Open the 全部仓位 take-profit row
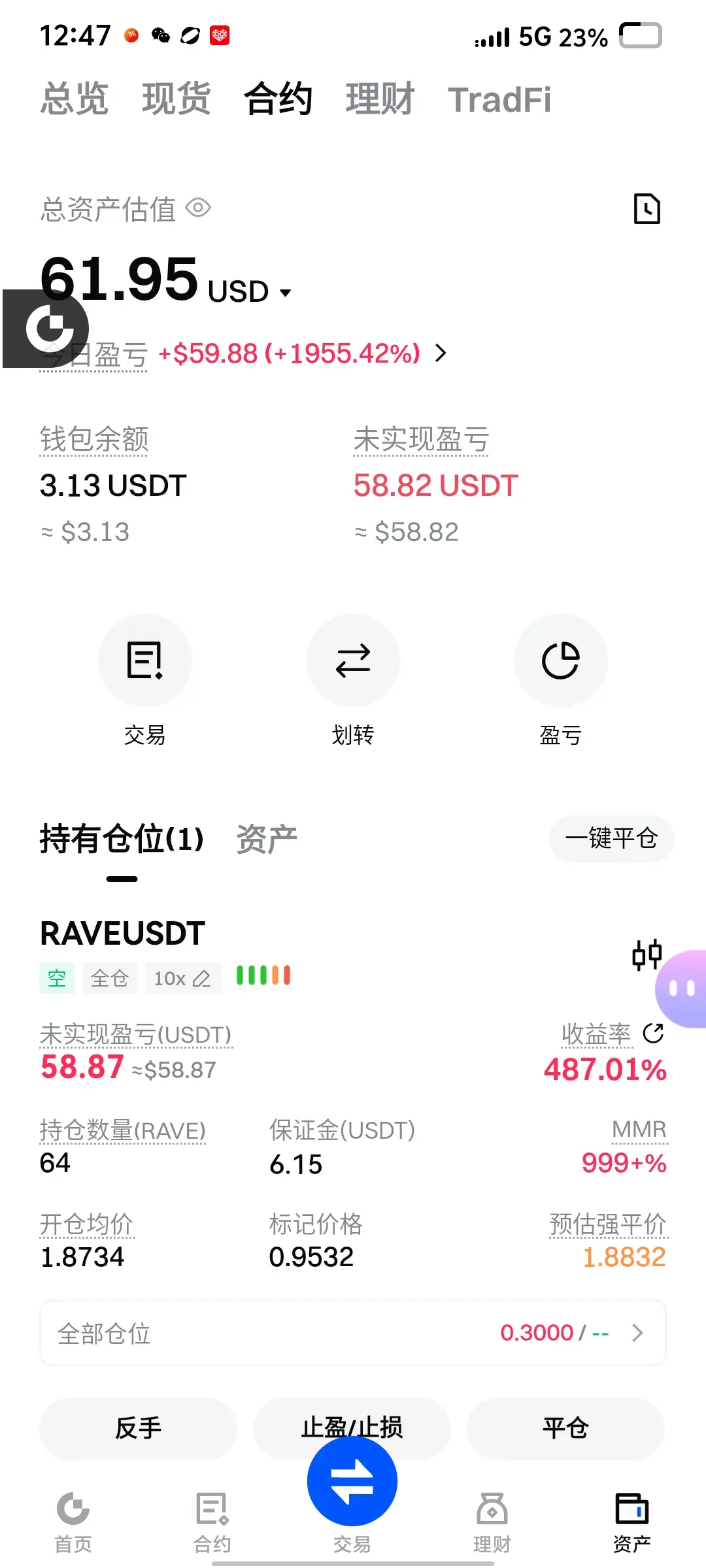The width and height of the screenshot is (706, 1568). 353,1332
